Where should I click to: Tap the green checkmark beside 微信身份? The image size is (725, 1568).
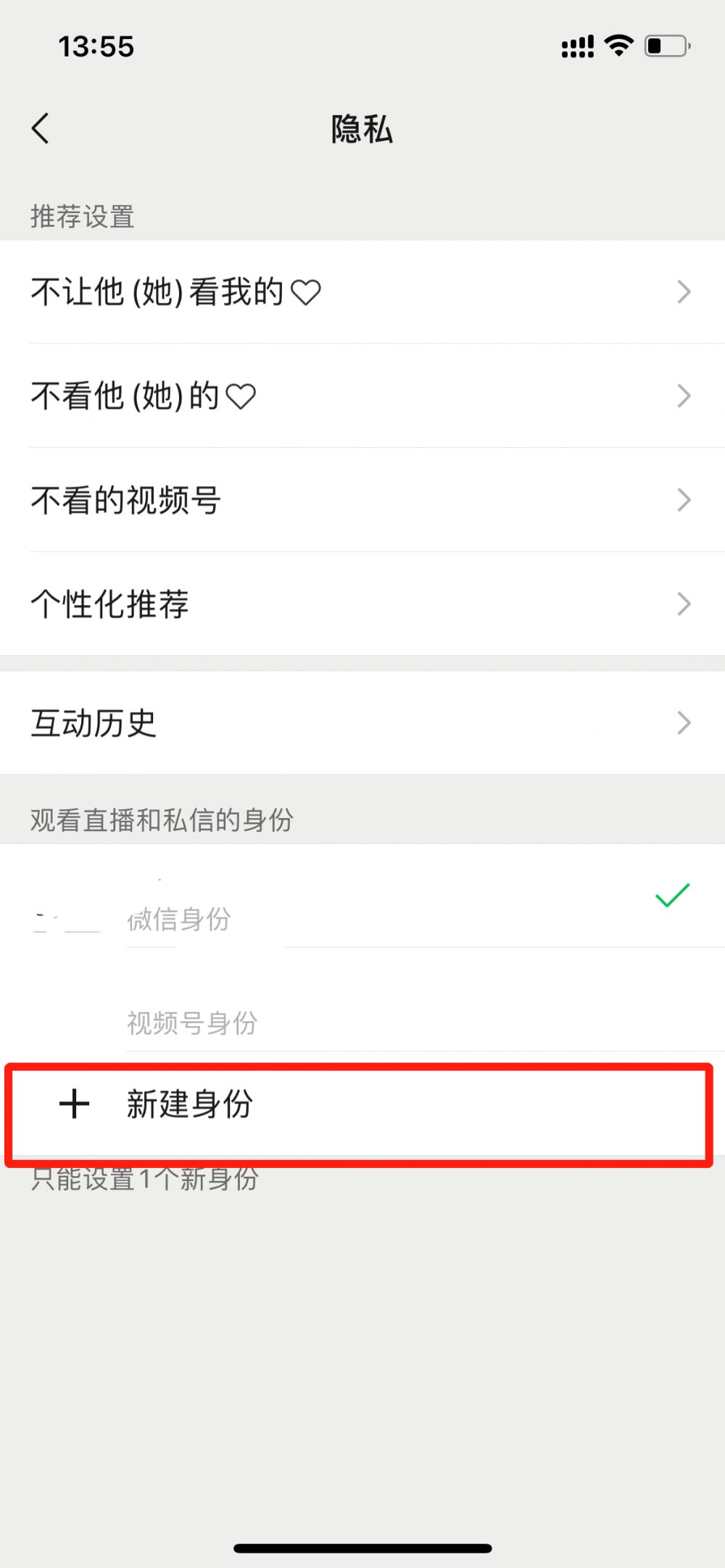pos(671,896)
